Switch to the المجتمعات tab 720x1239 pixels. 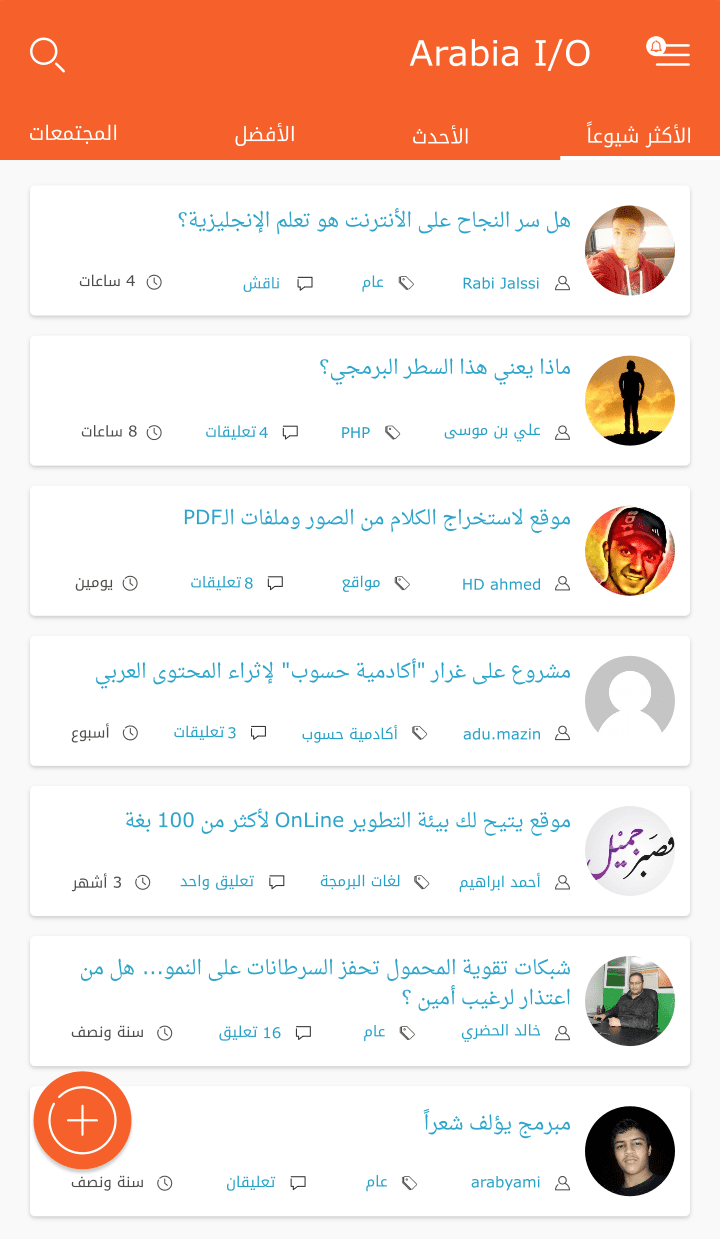73,133
